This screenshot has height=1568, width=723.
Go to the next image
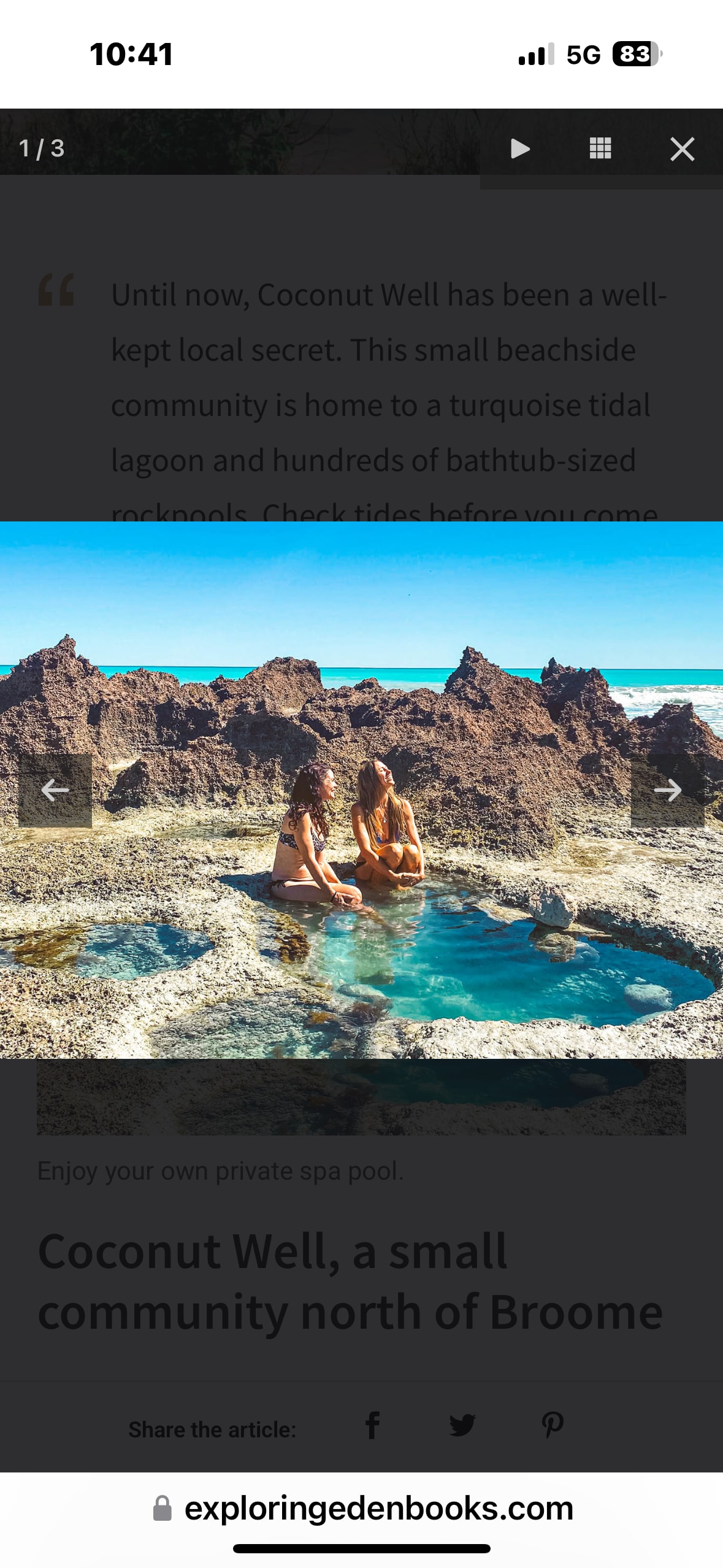coord(667,790)
